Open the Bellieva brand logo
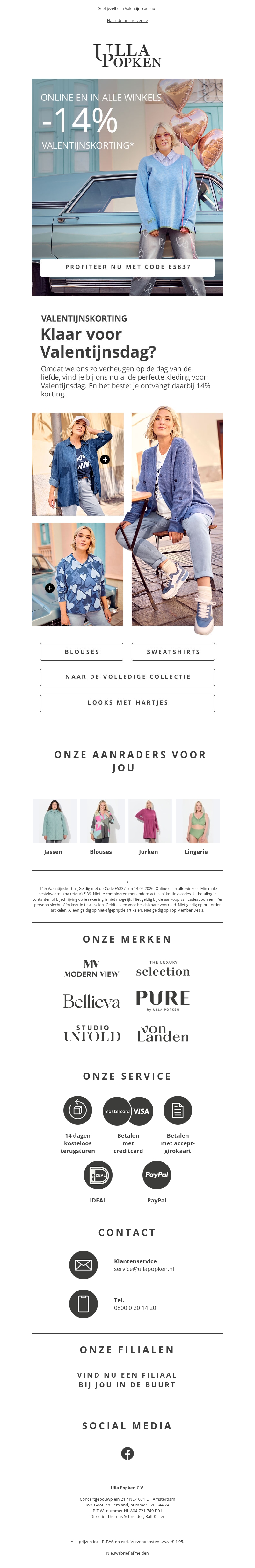This screenshot has width=255, height=1568. [x=91, y=1001]
